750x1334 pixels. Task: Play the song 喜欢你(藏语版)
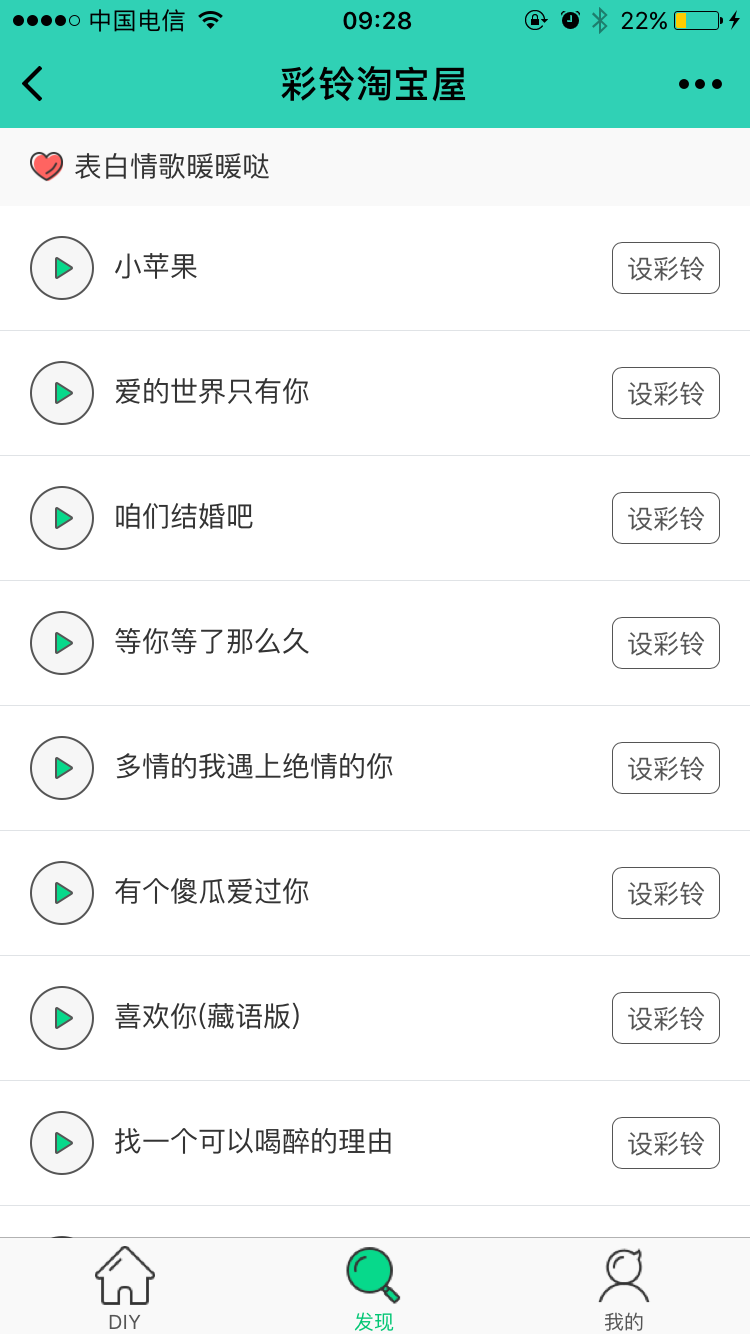[62, 1018]
